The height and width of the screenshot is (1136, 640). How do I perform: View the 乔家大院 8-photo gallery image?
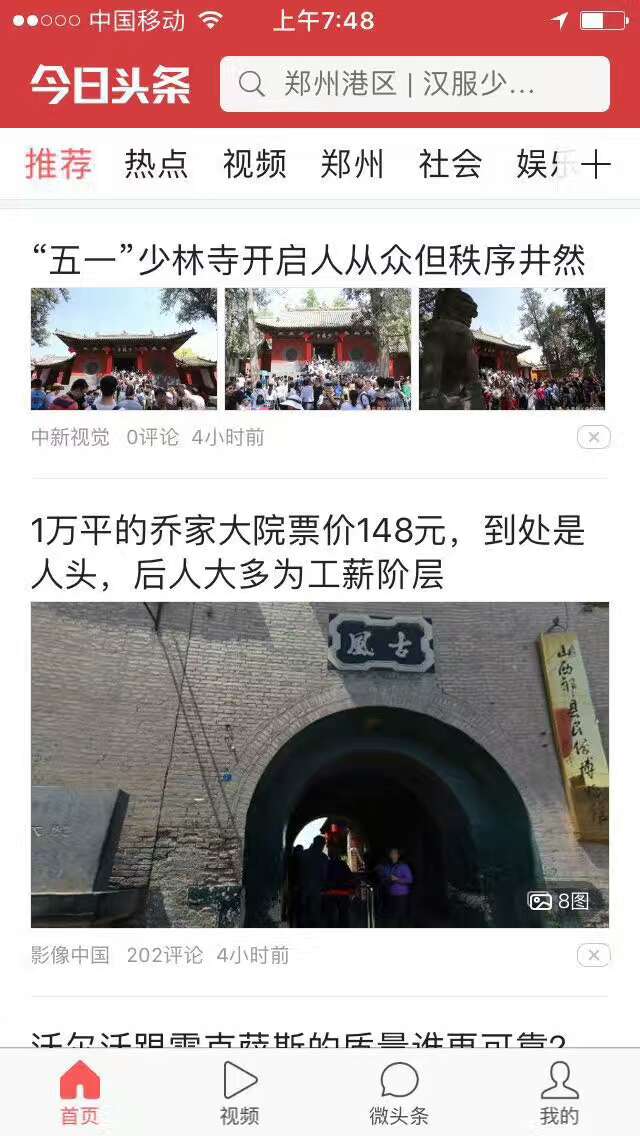(319, 765)
